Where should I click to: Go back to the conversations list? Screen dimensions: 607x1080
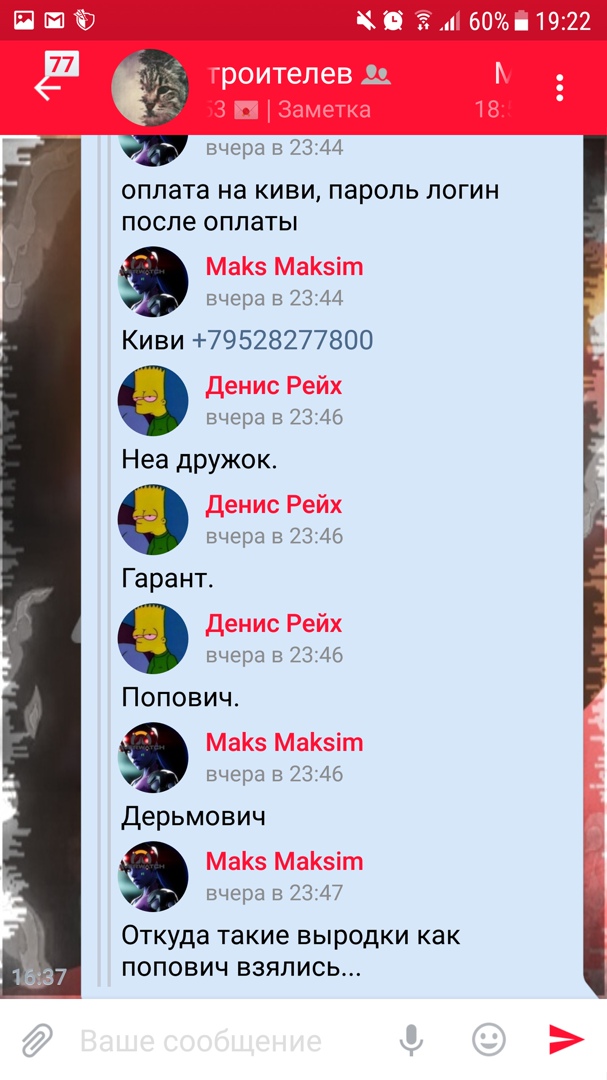(50, 86)
